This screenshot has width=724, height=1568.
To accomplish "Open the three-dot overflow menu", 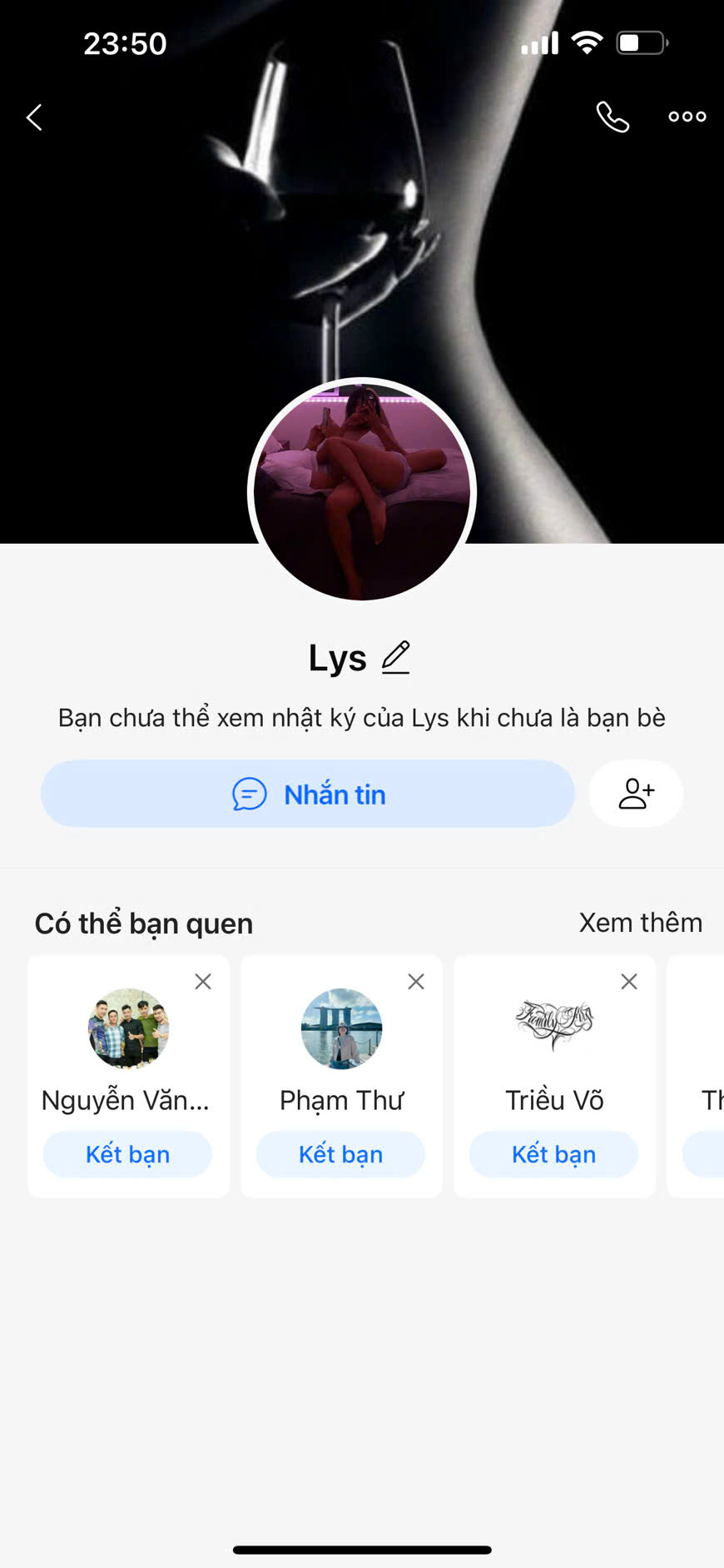I will point(687,117).
